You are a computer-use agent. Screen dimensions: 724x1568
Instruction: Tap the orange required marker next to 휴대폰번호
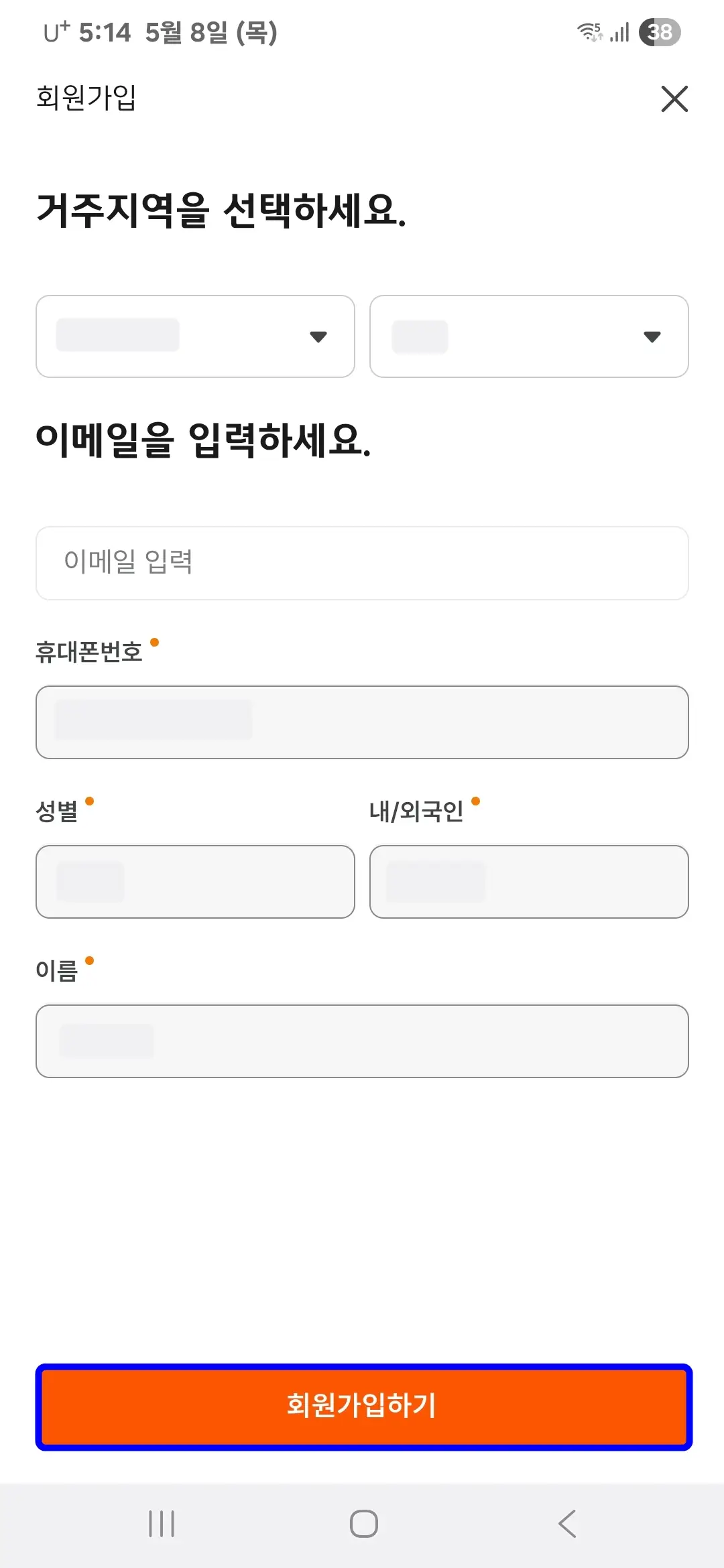pyautogui.click(x=156, y=643)
